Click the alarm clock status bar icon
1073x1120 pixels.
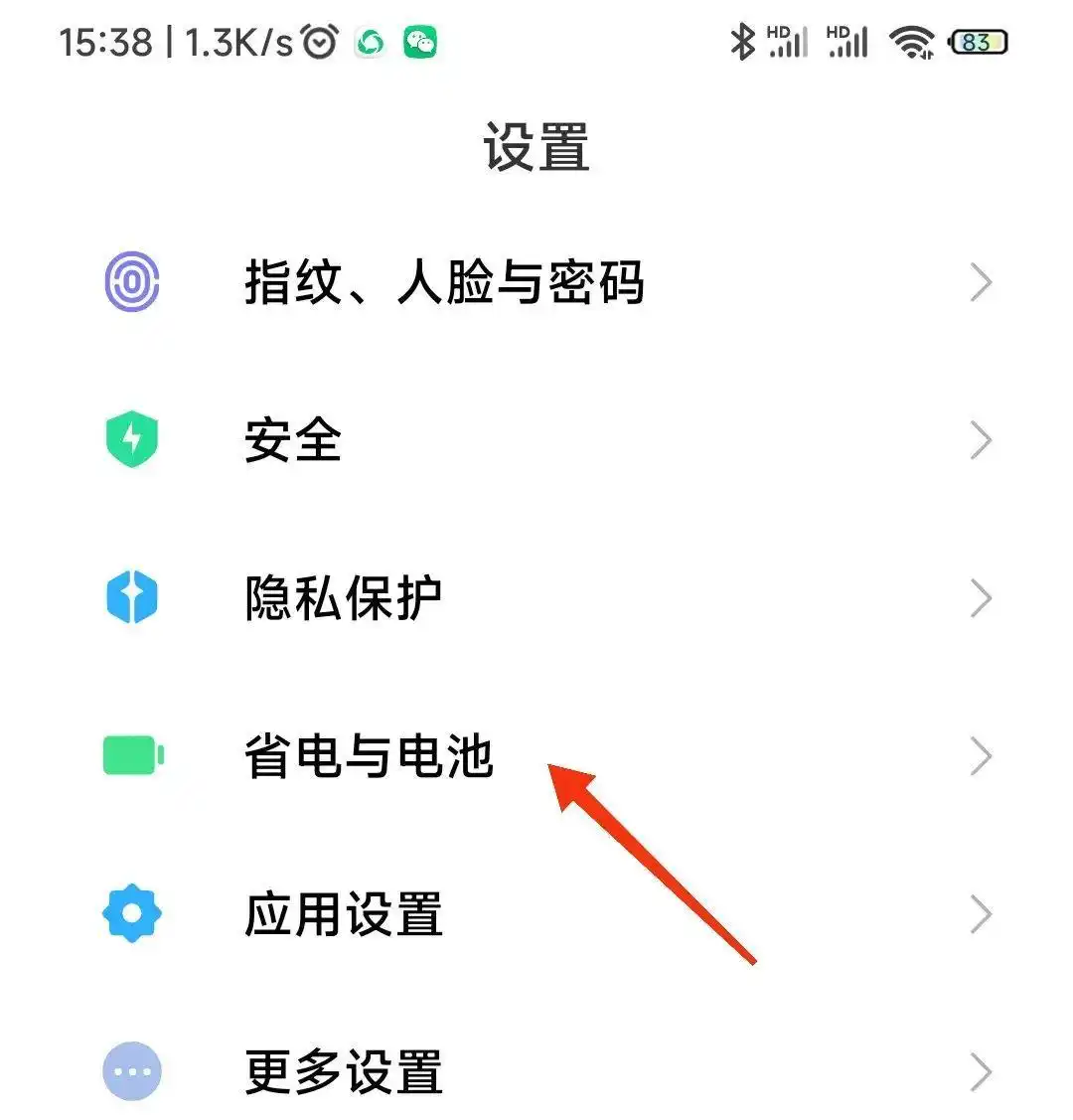pos(319,43)
